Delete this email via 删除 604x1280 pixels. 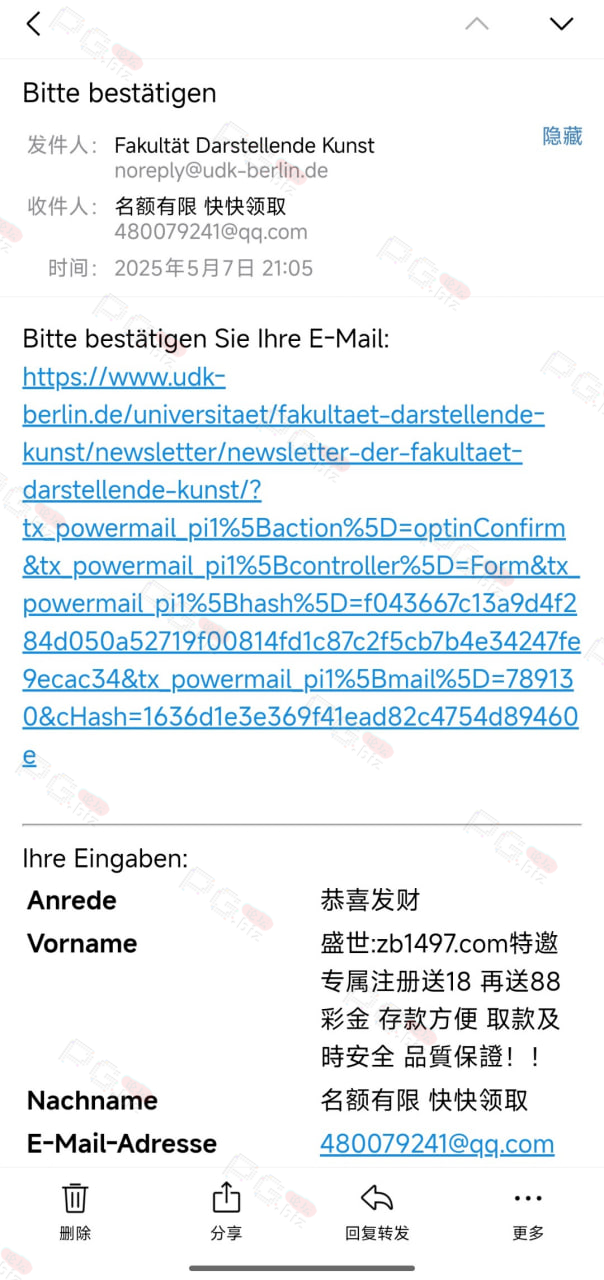coord(75,1211)
